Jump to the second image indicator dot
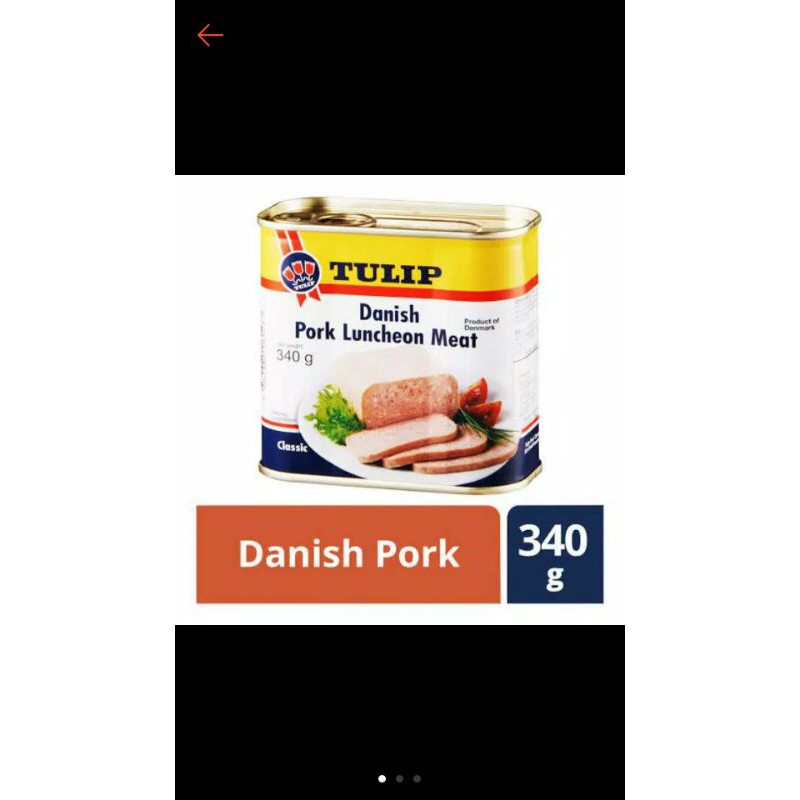The width and height of the screenshot is (800, 800). [x=399, y=778]
